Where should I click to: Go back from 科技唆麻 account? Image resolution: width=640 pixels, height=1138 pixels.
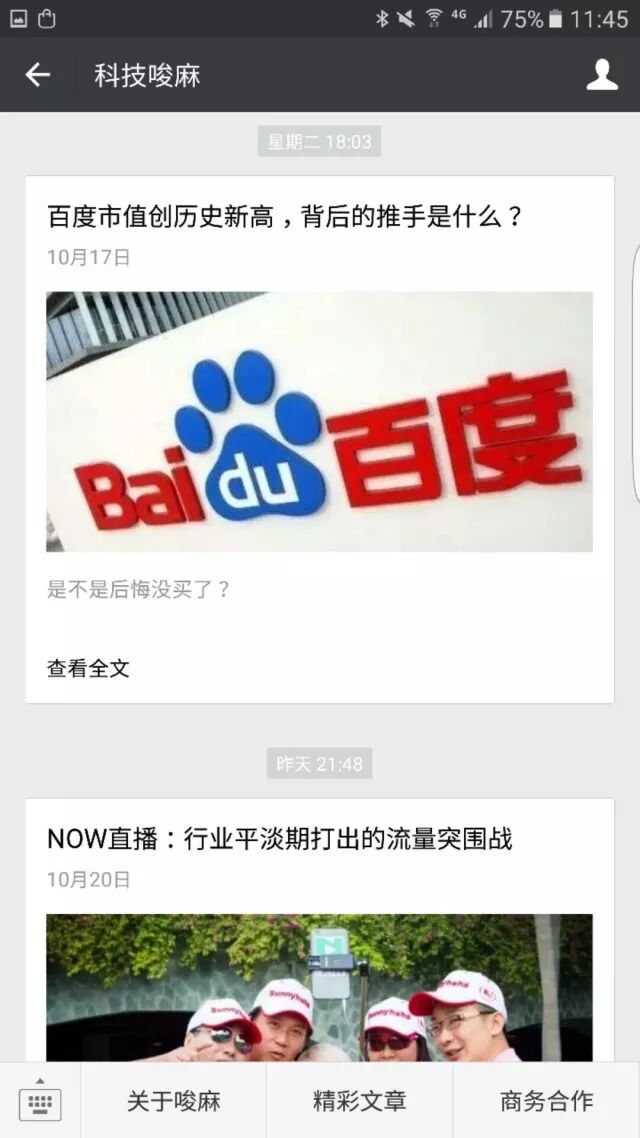38,75
